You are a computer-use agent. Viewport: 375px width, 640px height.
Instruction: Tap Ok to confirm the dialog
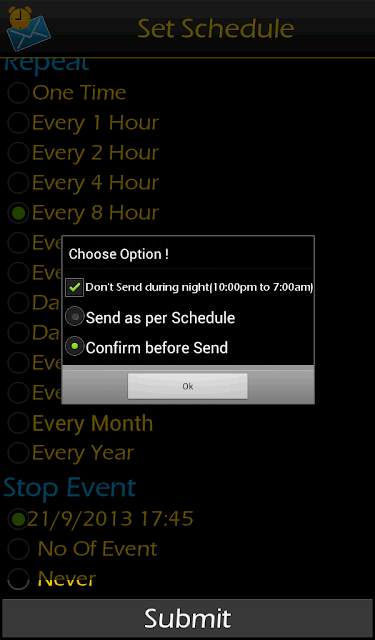(x=187, y=386)
